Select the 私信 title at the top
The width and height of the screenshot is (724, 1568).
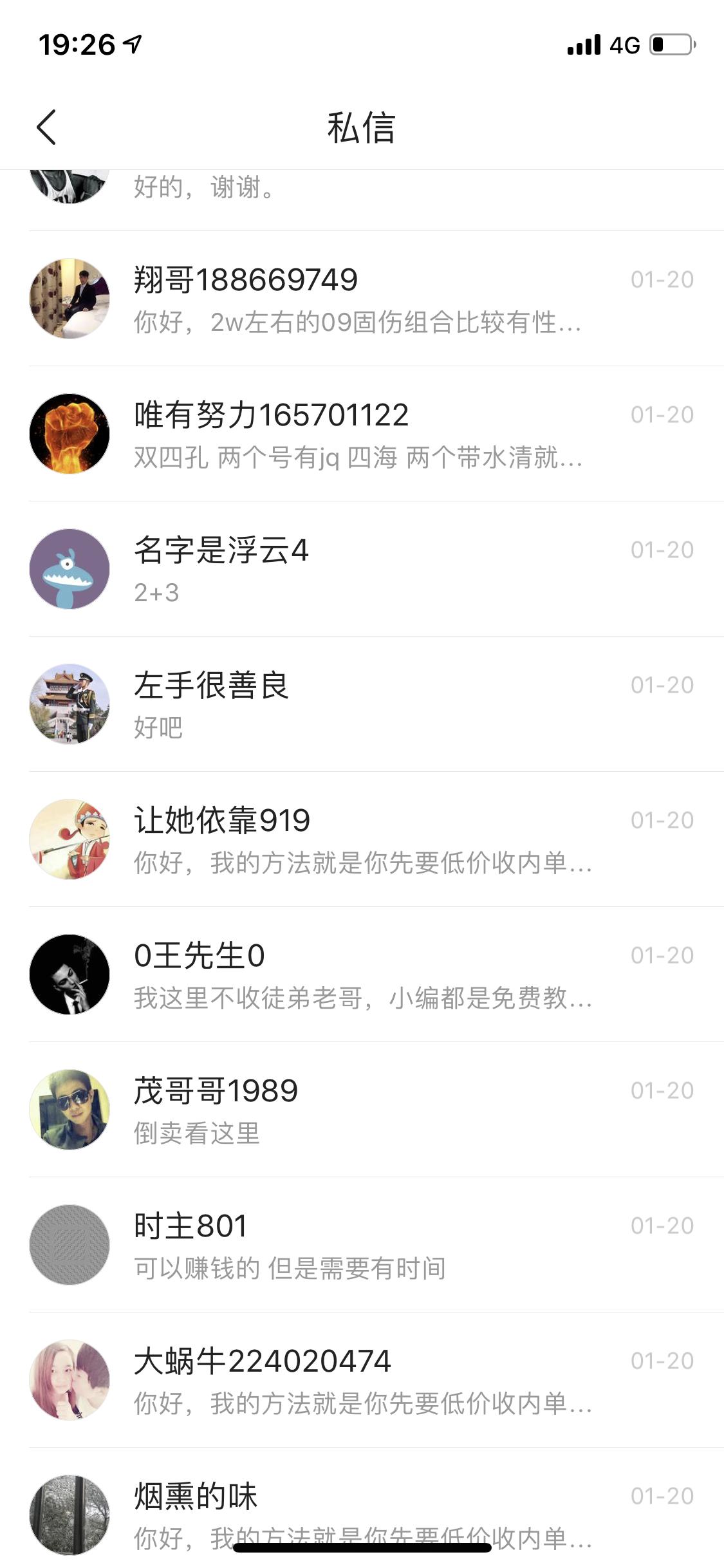(362, 128)
